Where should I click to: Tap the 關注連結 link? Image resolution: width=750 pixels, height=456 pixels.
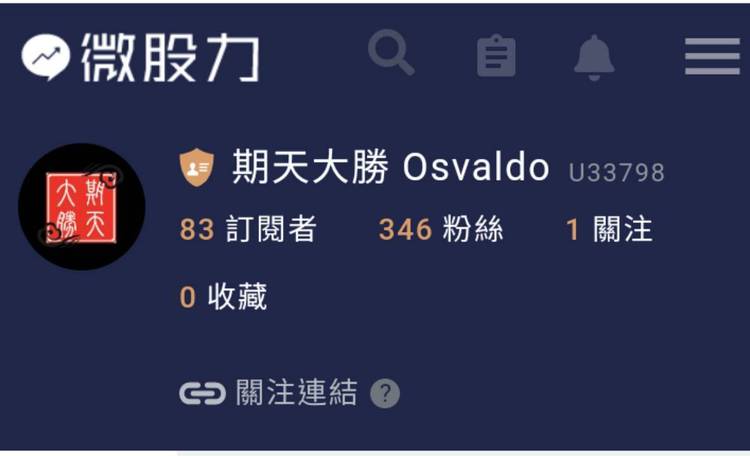click(x=268, y=393)
